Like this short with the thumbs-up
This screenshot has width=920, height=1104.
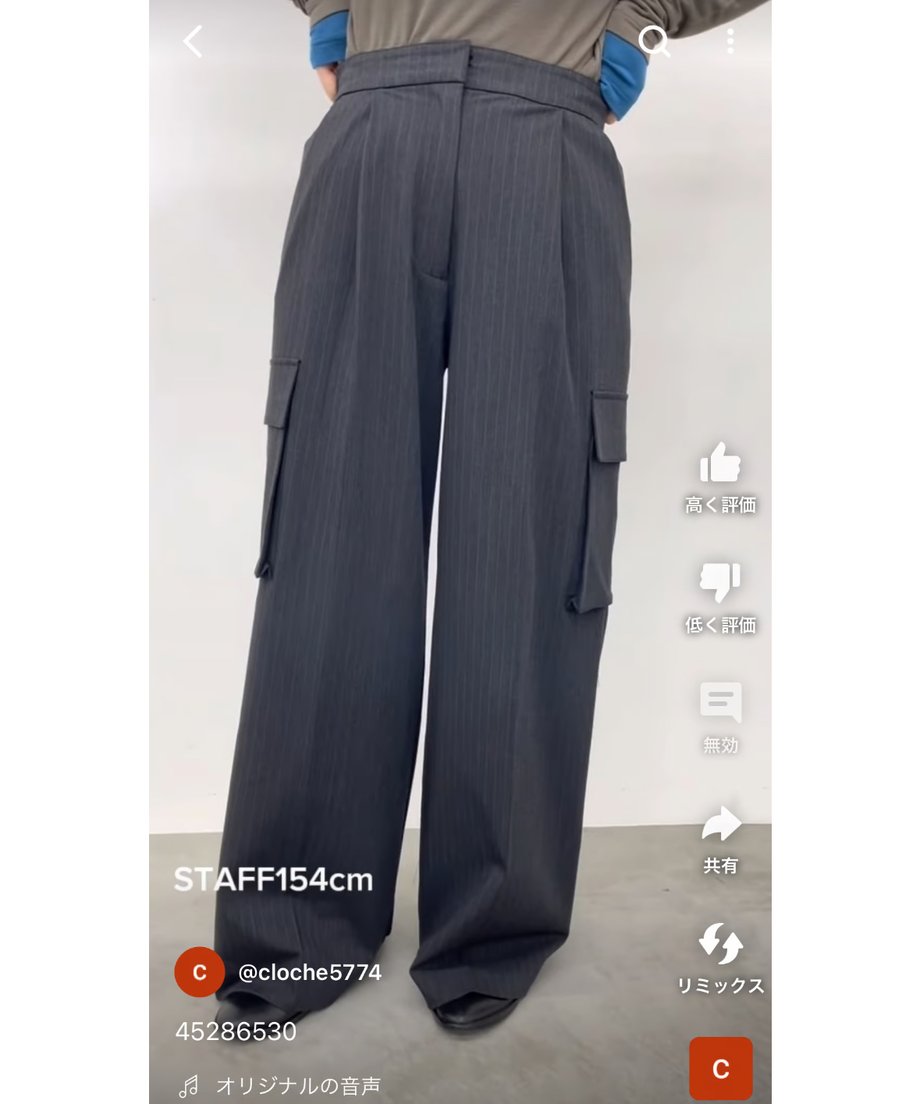coord(720,465)
